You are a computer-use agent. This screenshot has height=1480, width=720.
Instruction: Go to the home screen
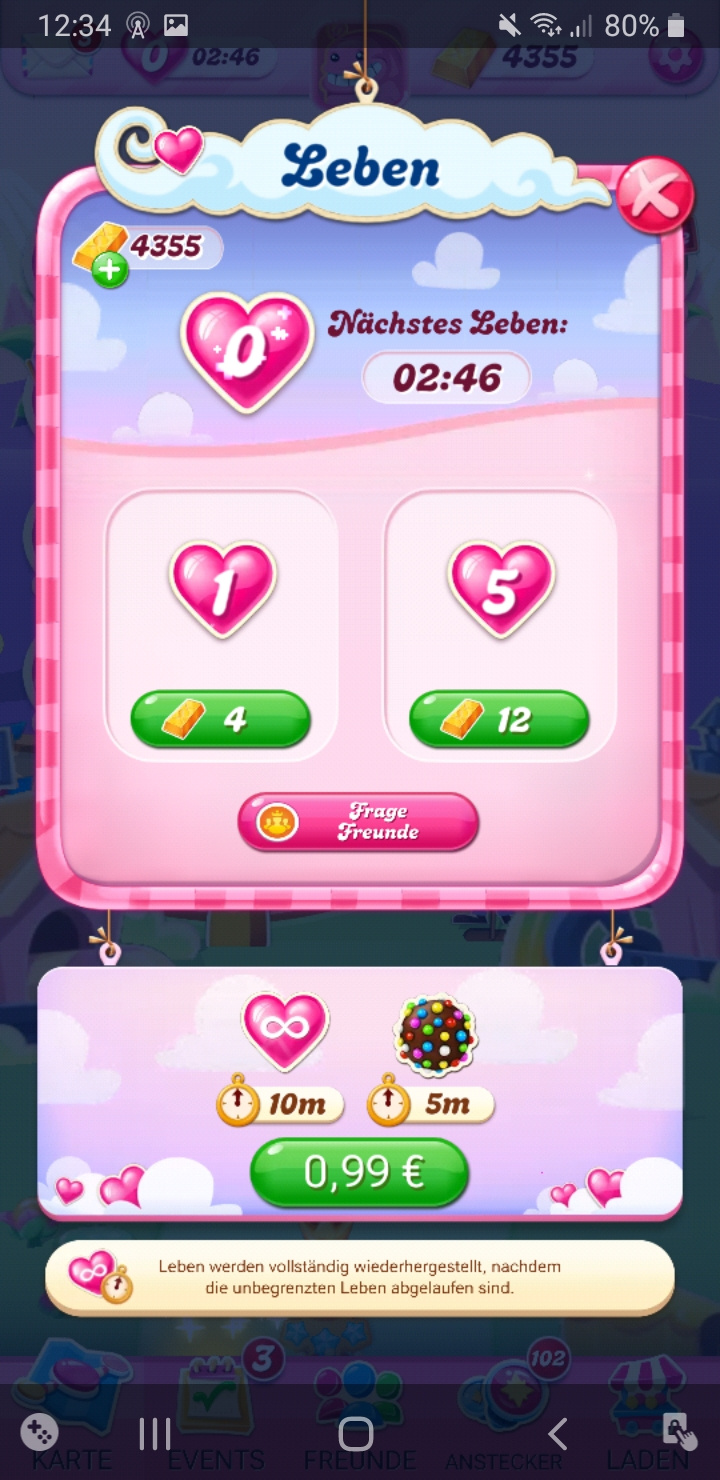[356, 1434]
